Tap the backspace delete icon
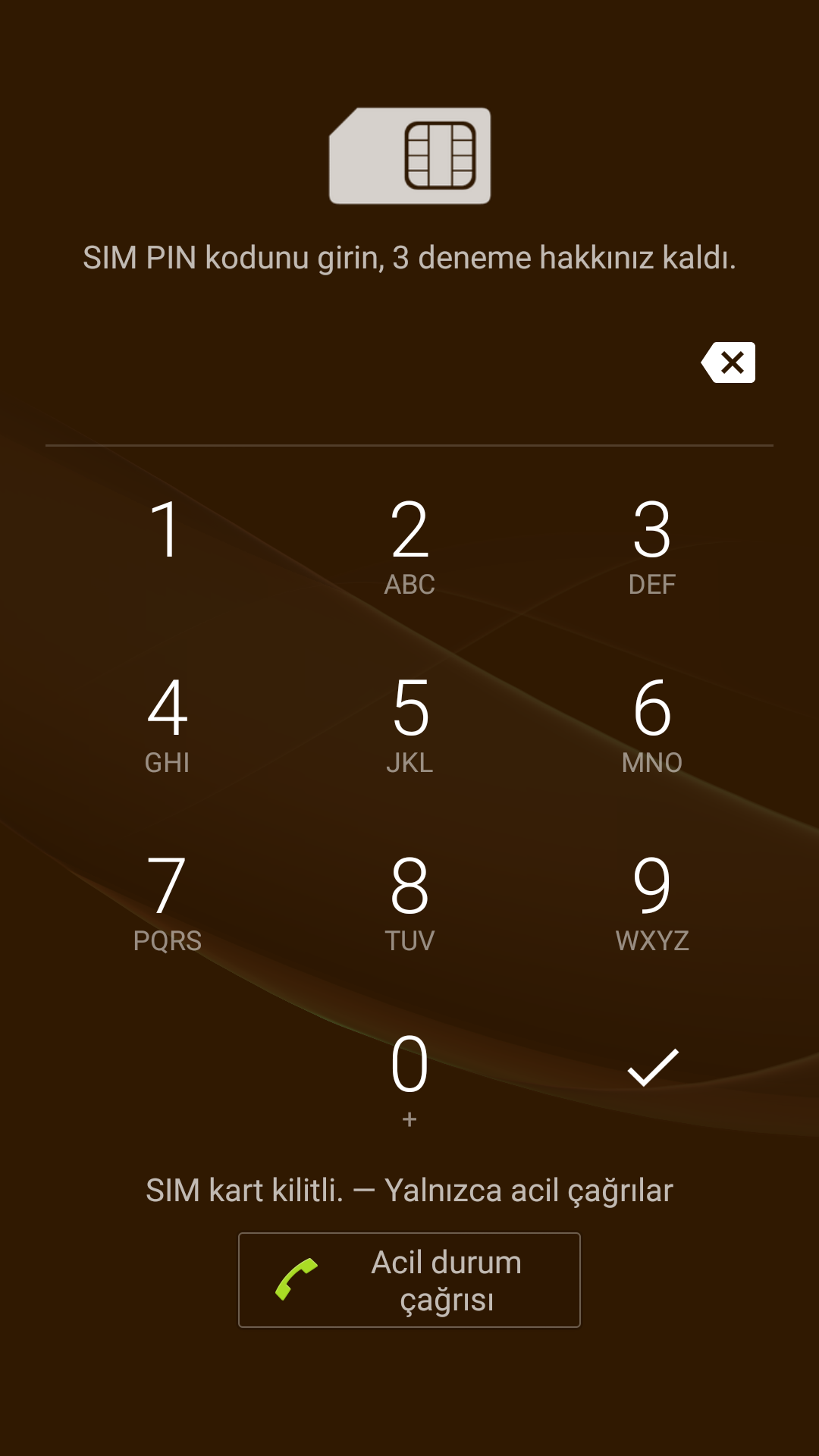The height and width of the screenshot is (1456, 819). point(728,362)
